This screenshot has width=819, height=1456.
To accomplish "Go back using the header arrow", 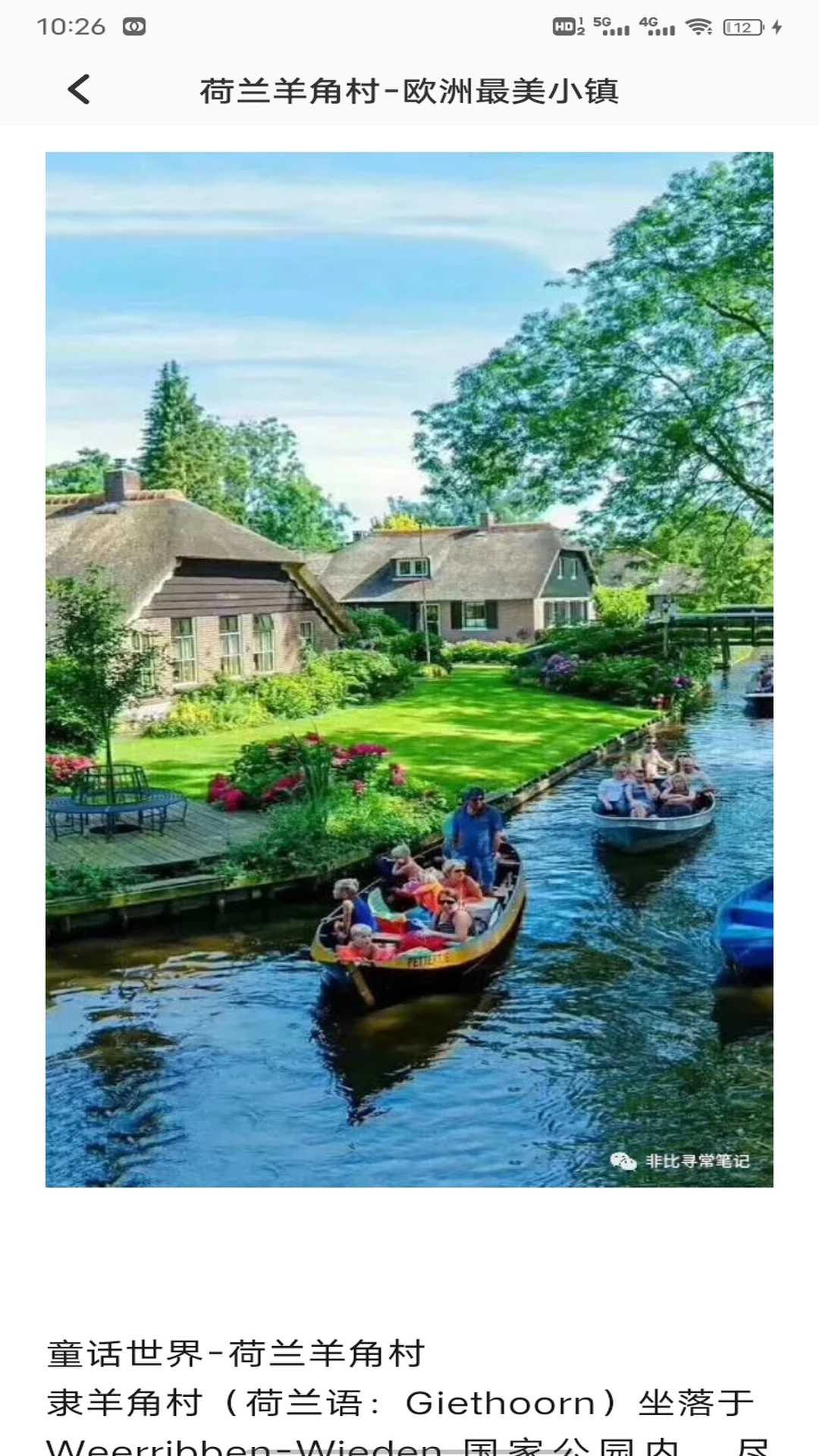I will tap(79, 89).
